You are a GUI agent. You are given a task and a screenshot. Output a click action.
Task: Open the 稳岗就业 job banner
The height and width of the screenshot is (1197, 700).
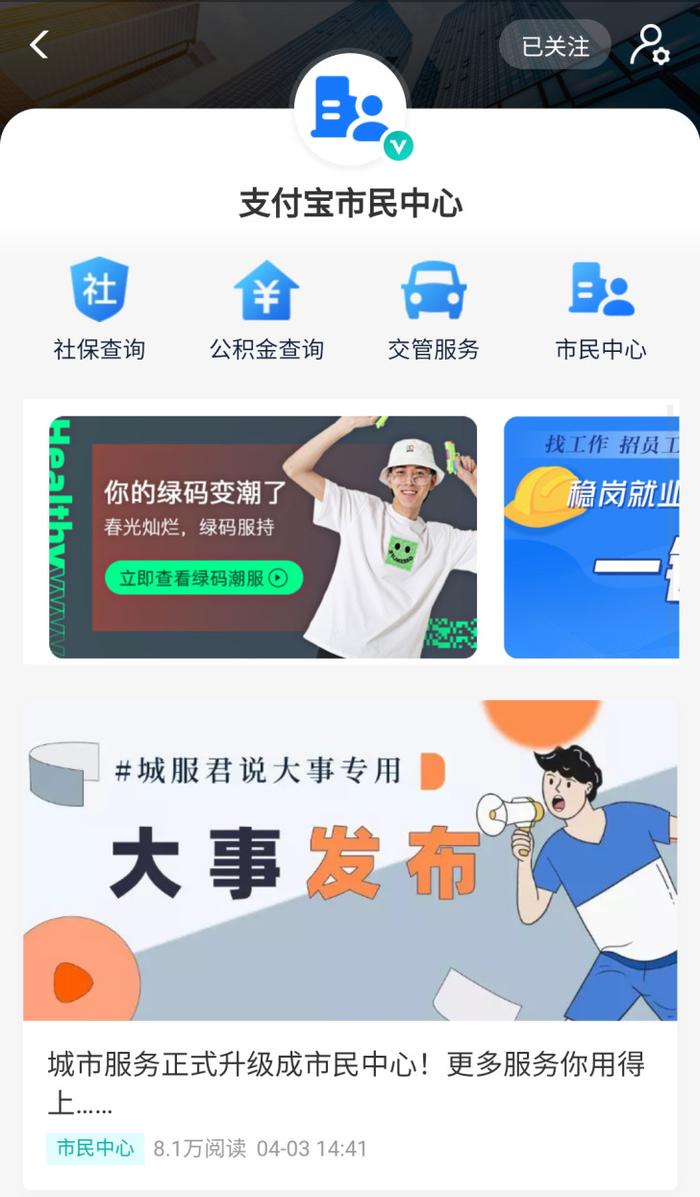point(591,537)
